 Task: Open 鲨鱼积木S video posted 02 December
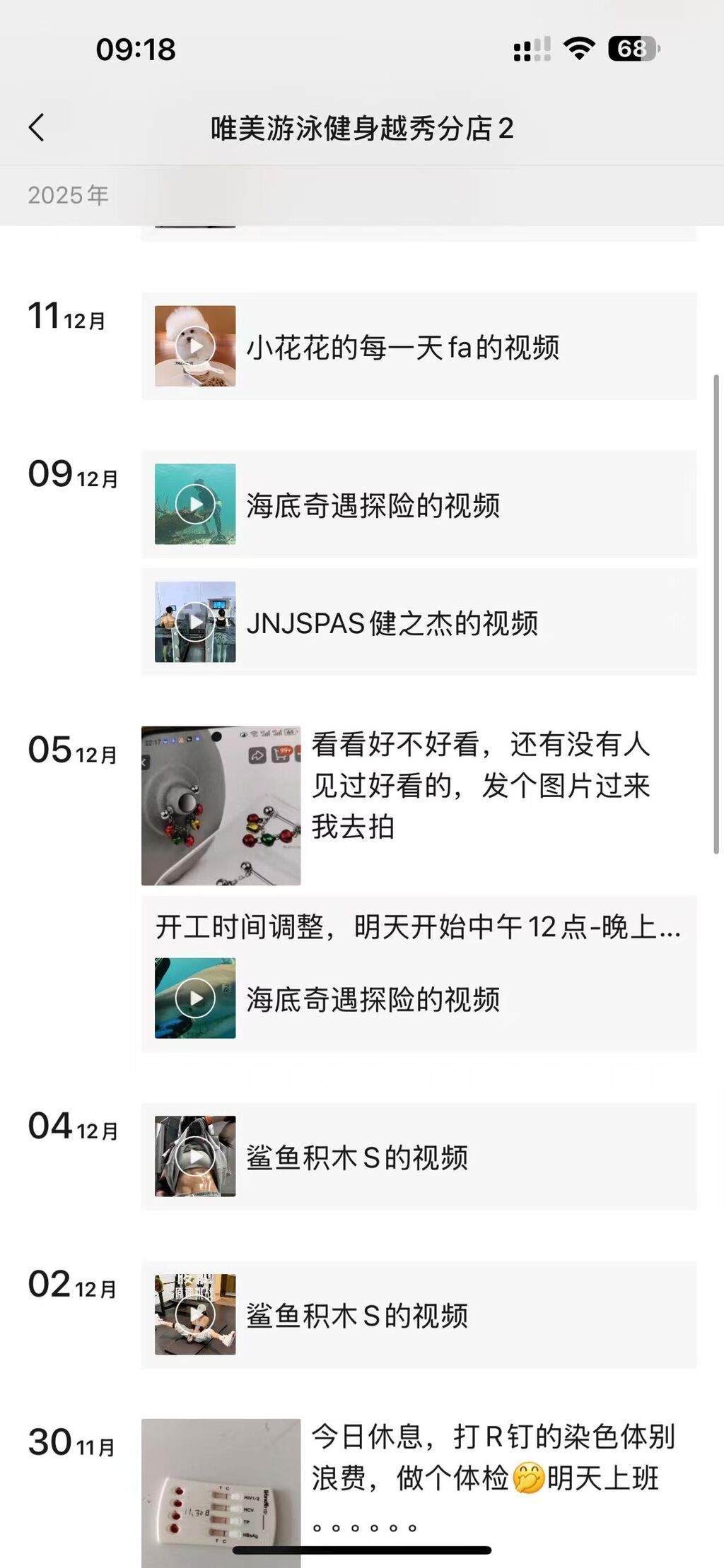click(x=419, y=1315)
